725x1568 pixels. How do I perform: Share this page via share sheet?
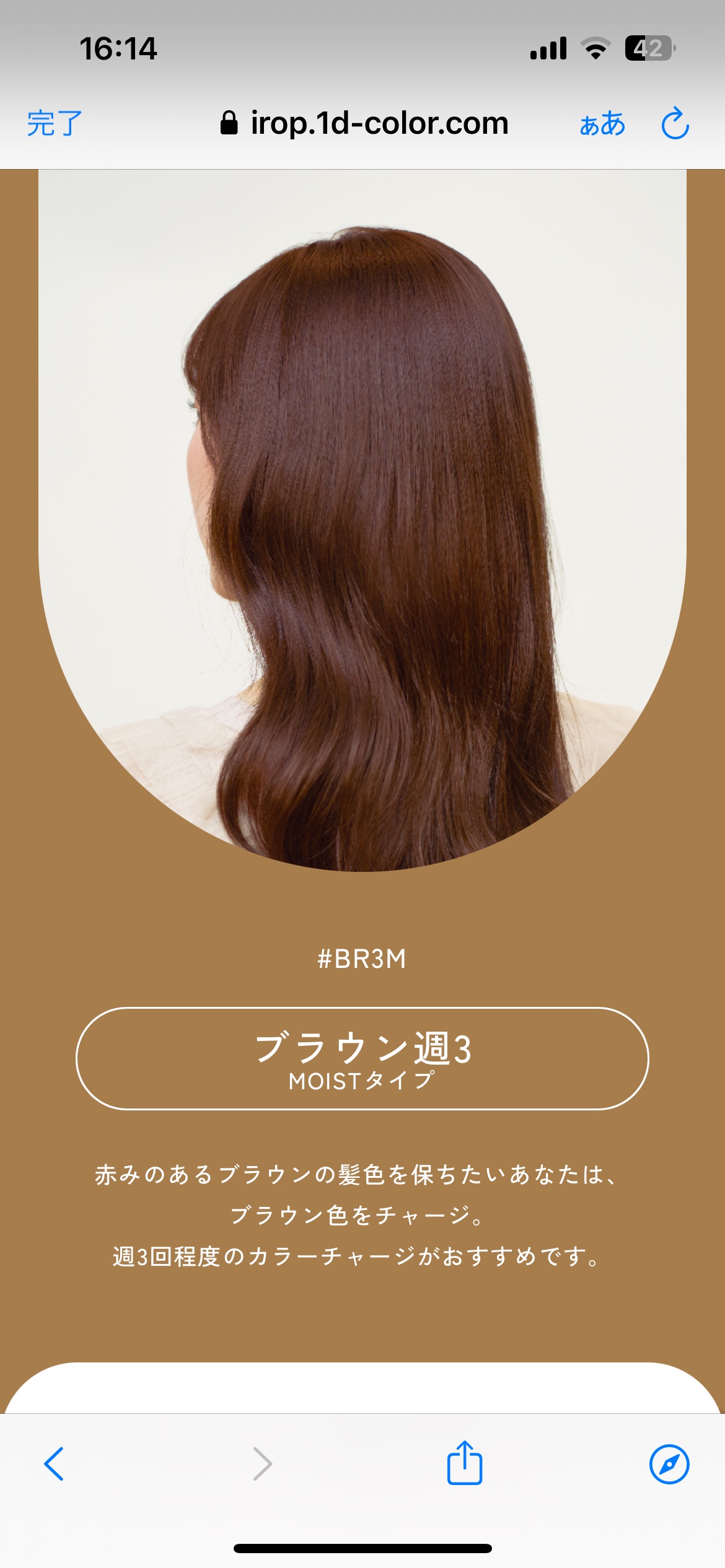coord(464,1463)
